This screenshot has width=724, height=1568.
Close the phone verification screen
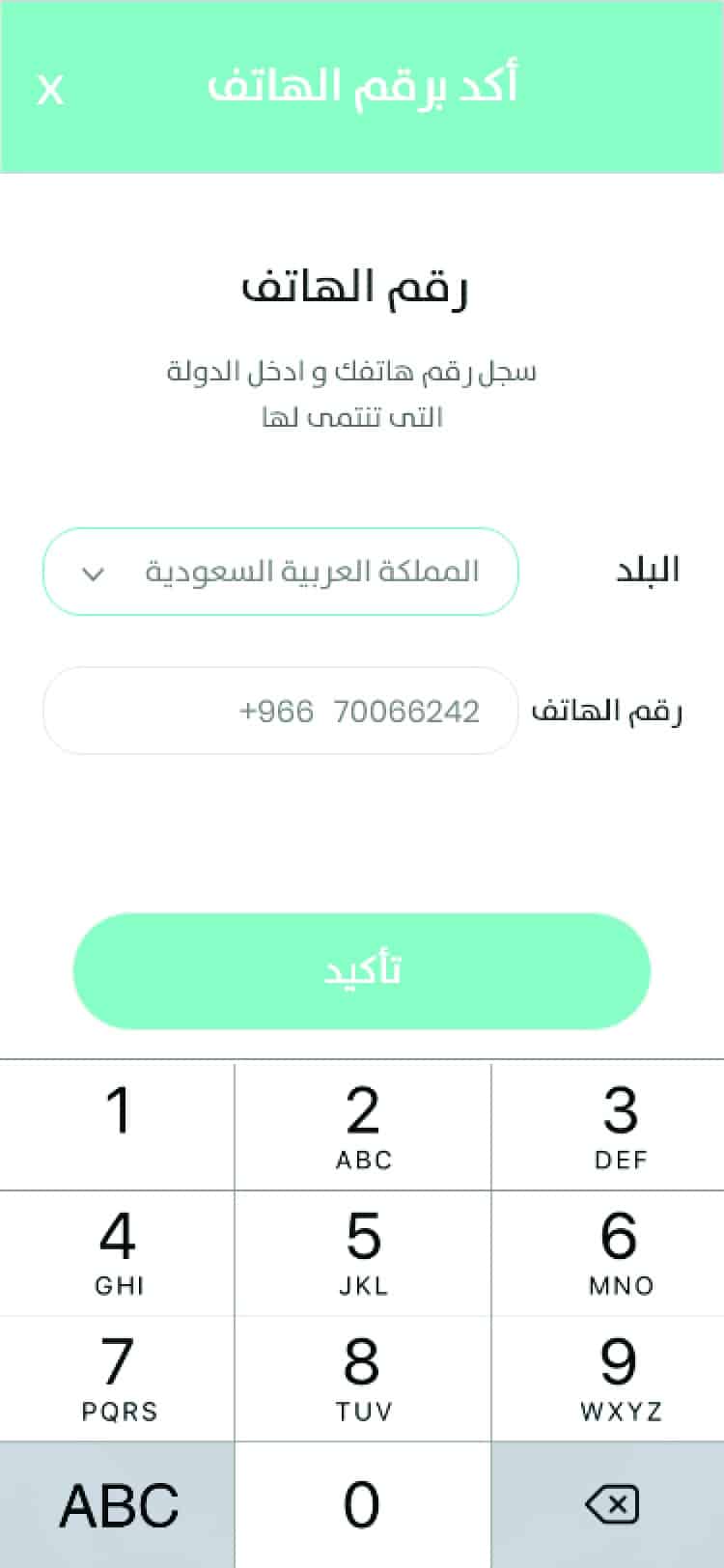coord(50,90)
